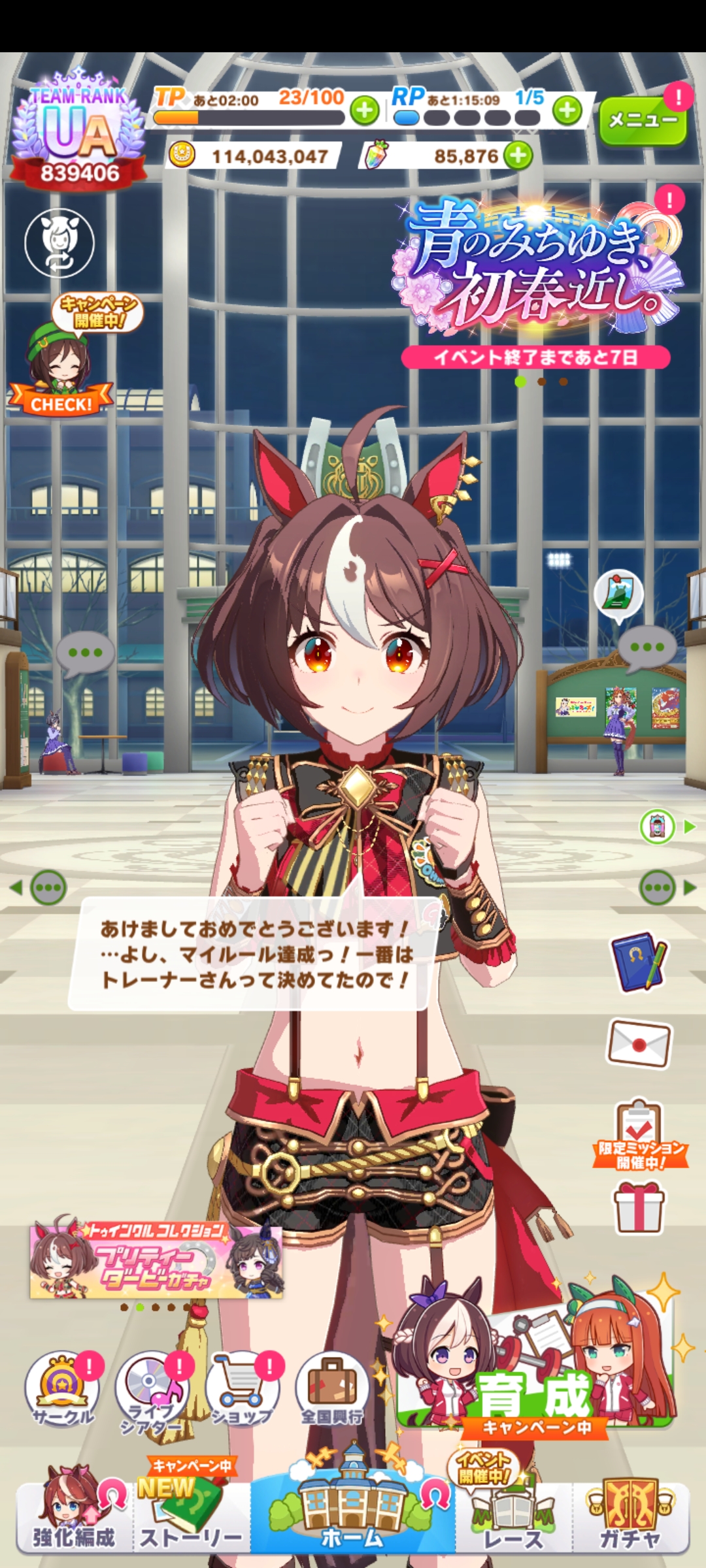The height and width of the screenshot is (1568, 706).
Task: Add jewels with the carrot-gem plus button
Action: [518, 155]
